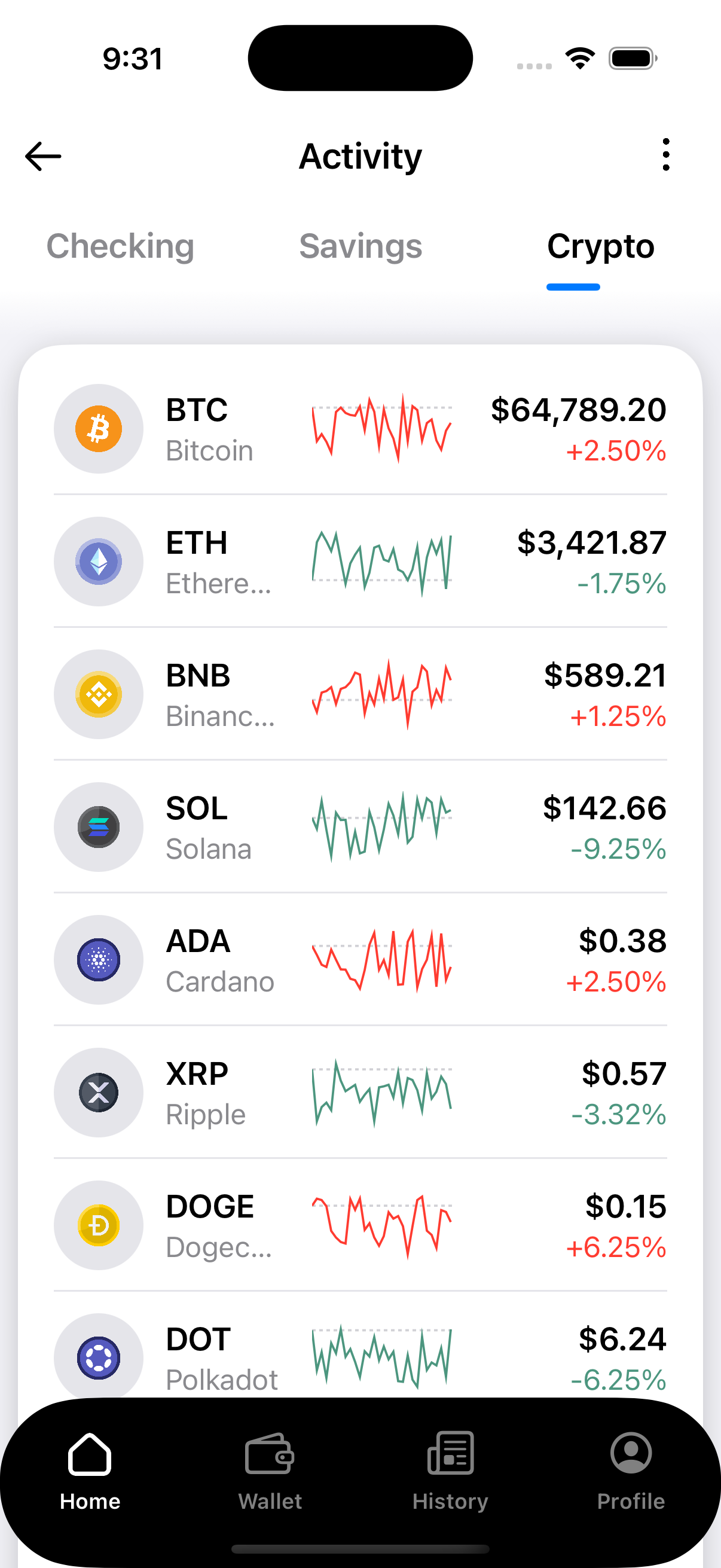Switch to the Checking tab

[x=121, y=246]
